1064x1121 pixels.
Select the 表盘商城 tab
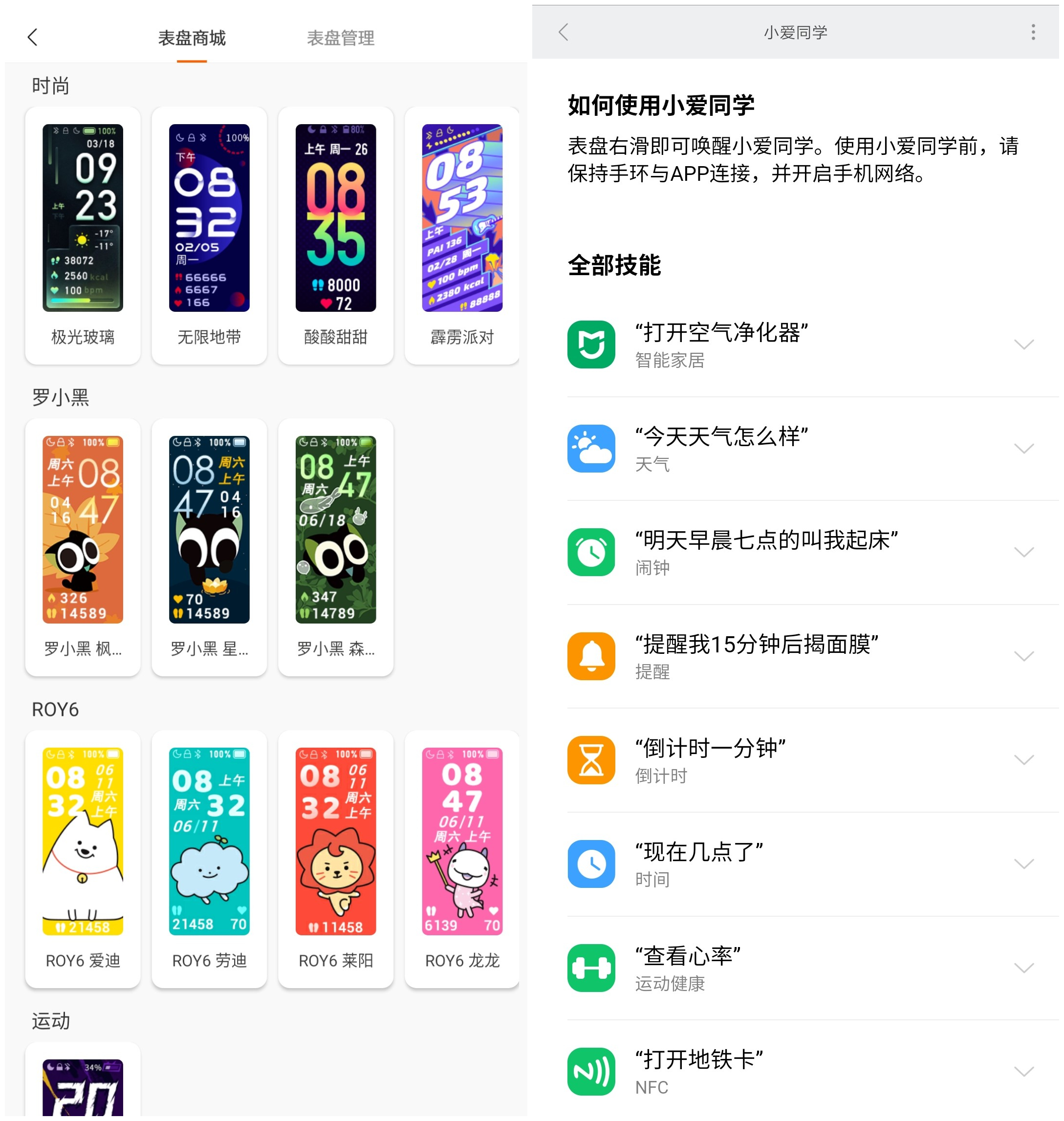192,38
